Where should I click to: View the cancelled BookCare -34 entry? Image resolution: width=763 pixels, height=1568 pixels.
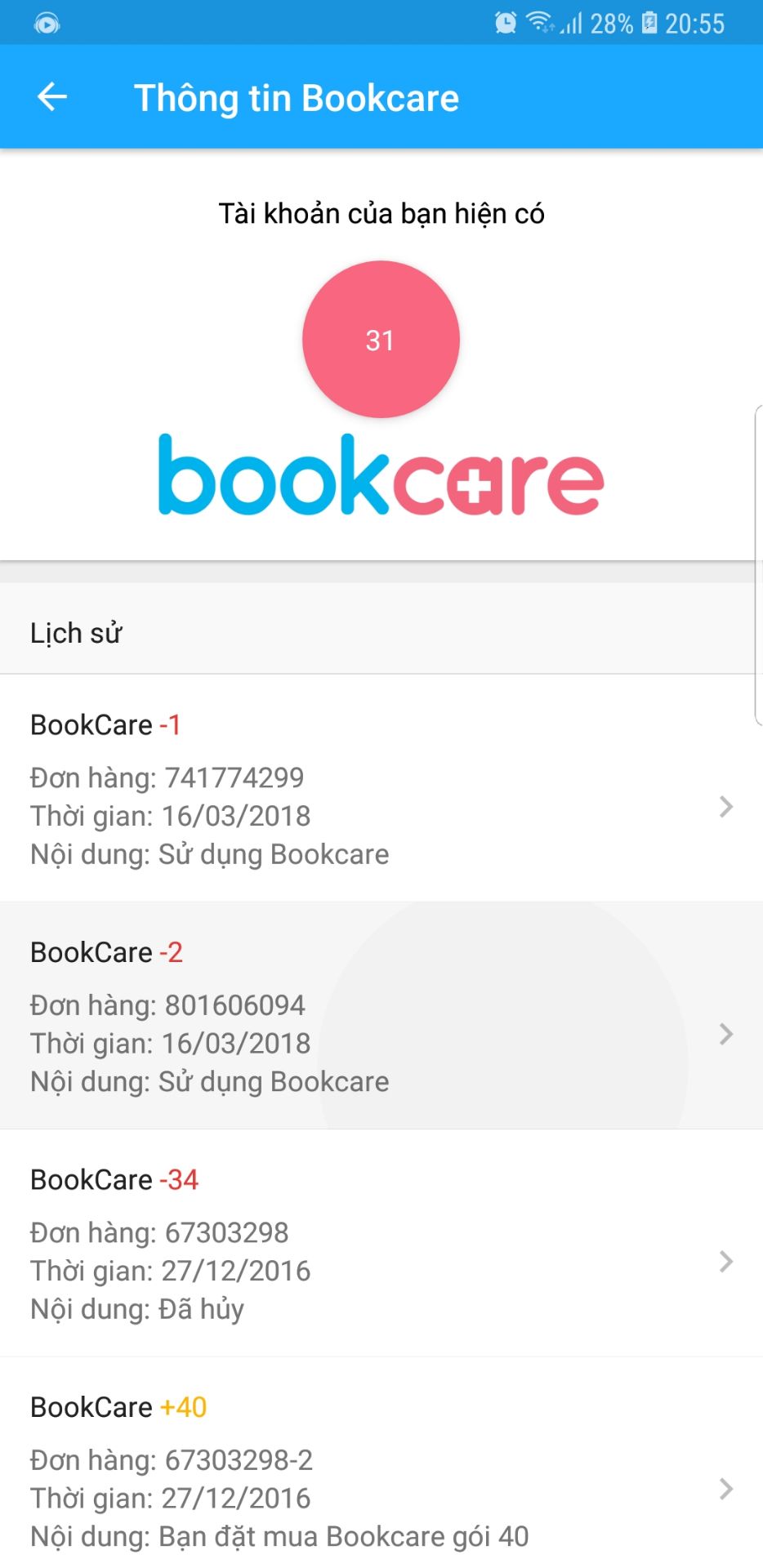[x=381, y=1243]
